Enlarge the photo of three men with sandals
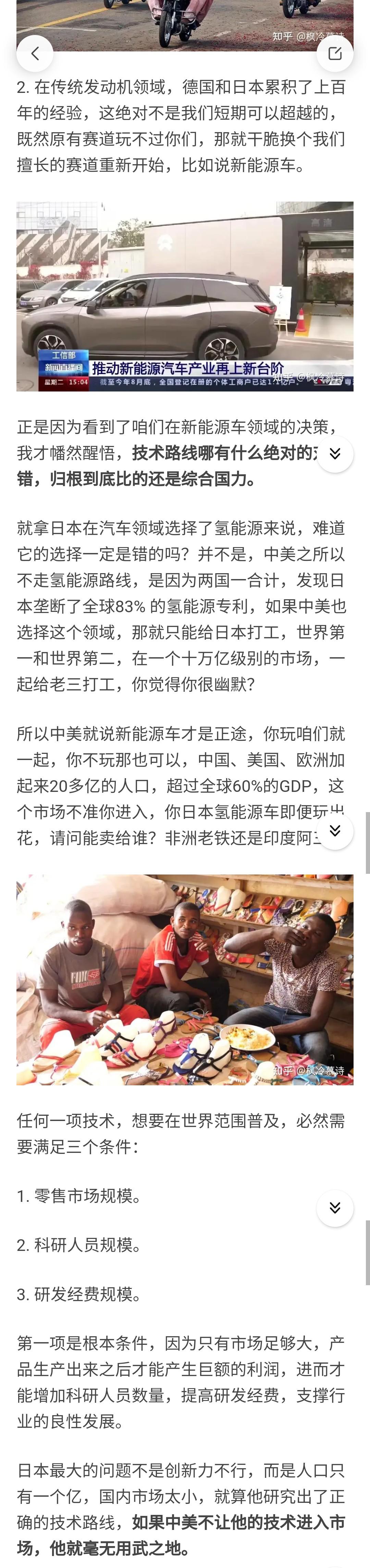 184,979
